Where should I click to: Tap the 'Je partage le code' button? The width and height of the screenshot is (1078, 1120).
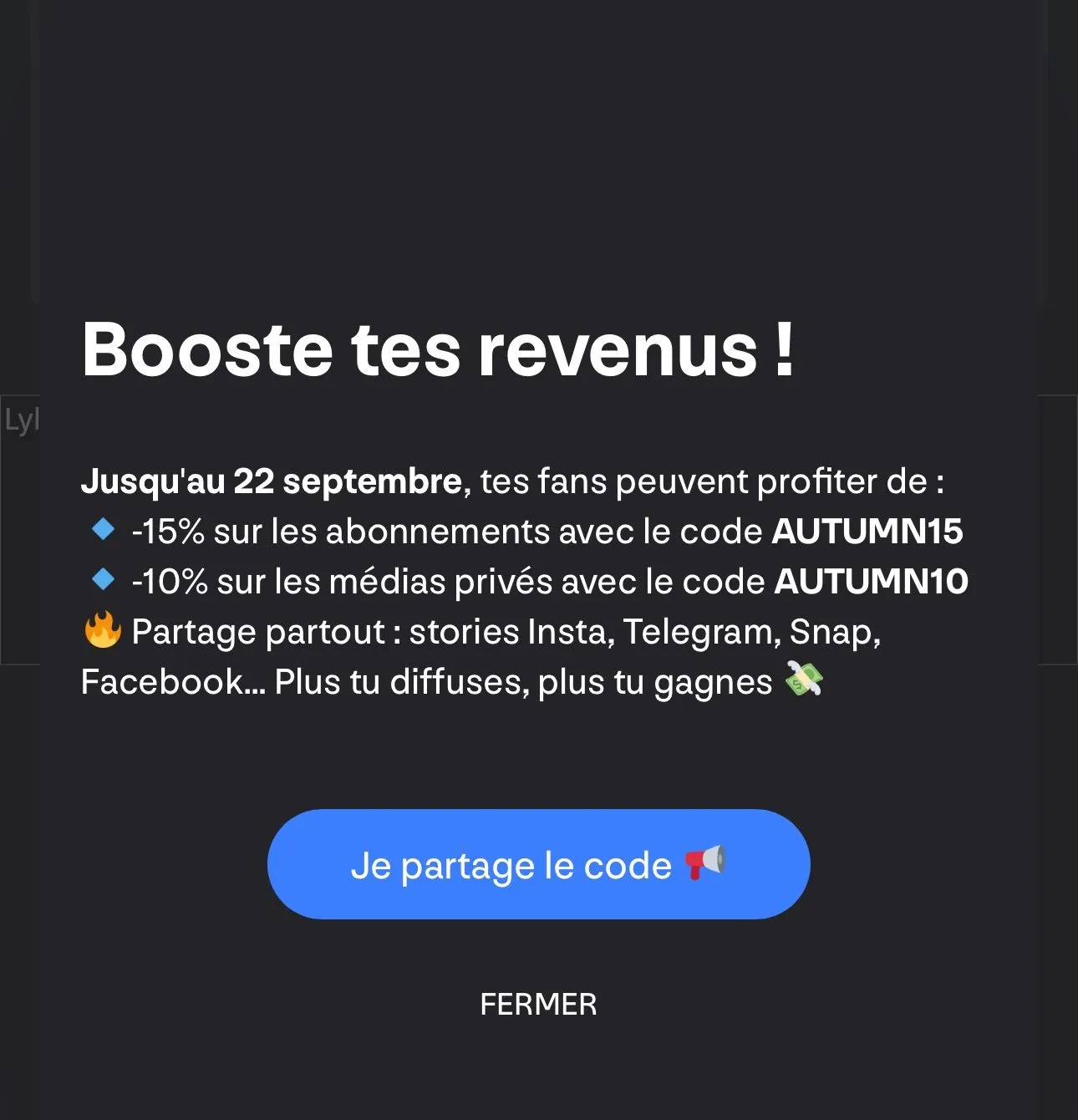click(x=538, y=864)
